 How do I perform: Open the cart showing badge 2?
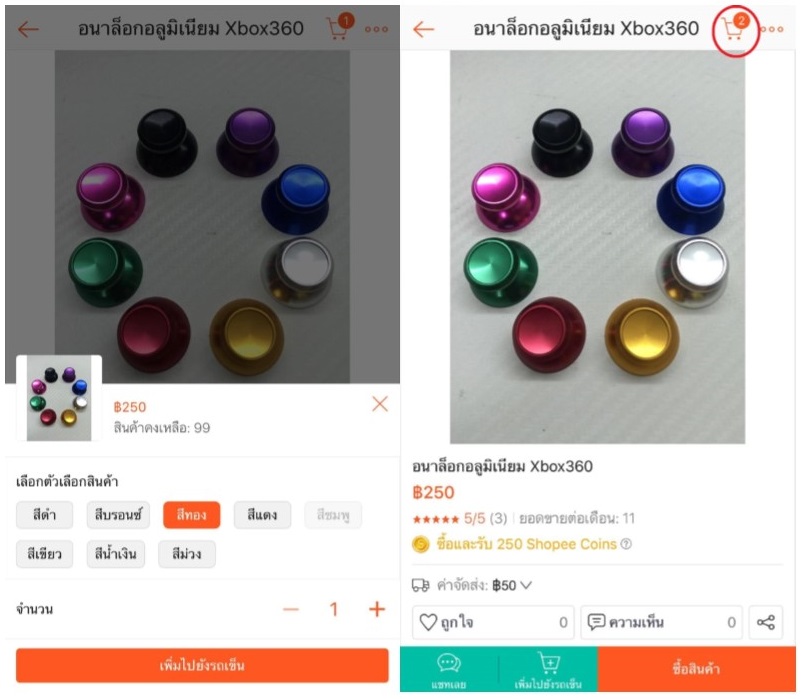(x=734, y=30)
